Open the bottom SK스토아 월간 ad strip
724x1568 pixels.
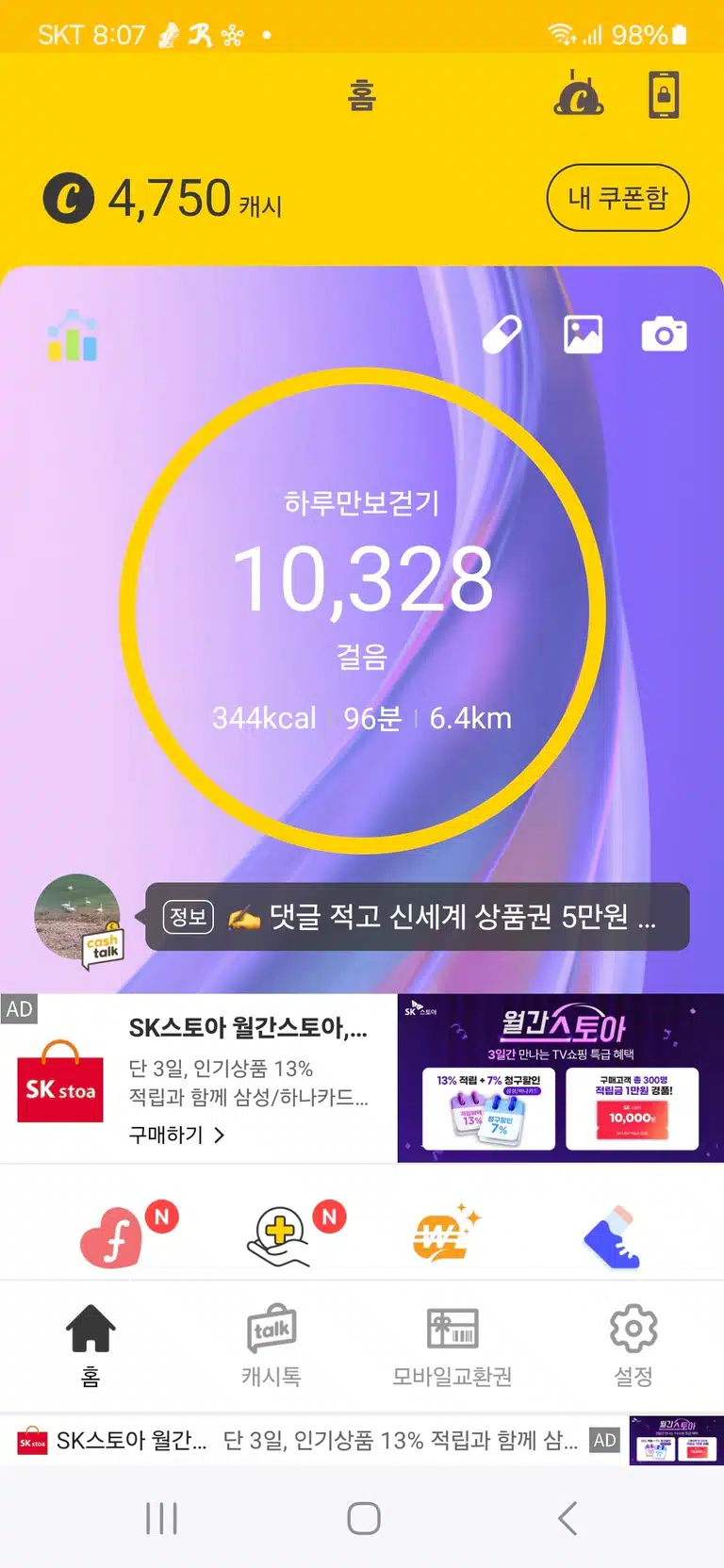click(x=362, y=1440)
